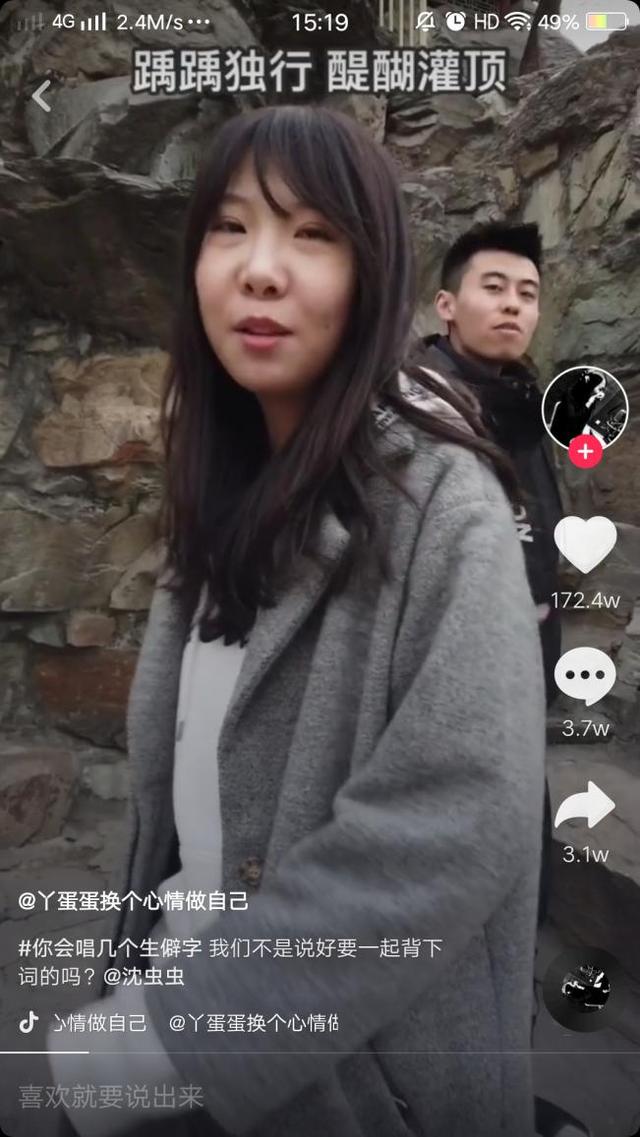Like this video with the heart

click(x=585, y=545)
